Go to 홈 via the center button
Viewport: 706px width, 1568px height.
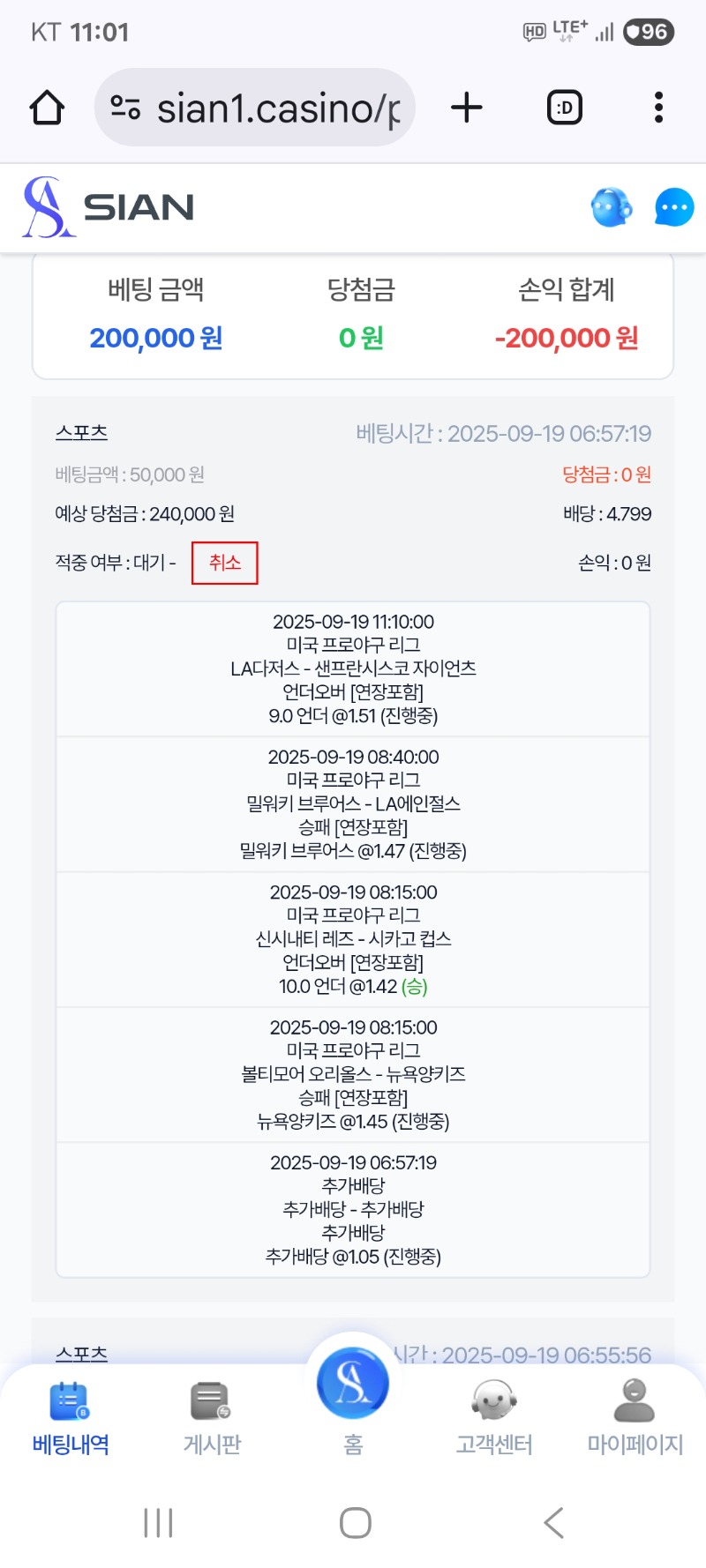point(353,1395)
